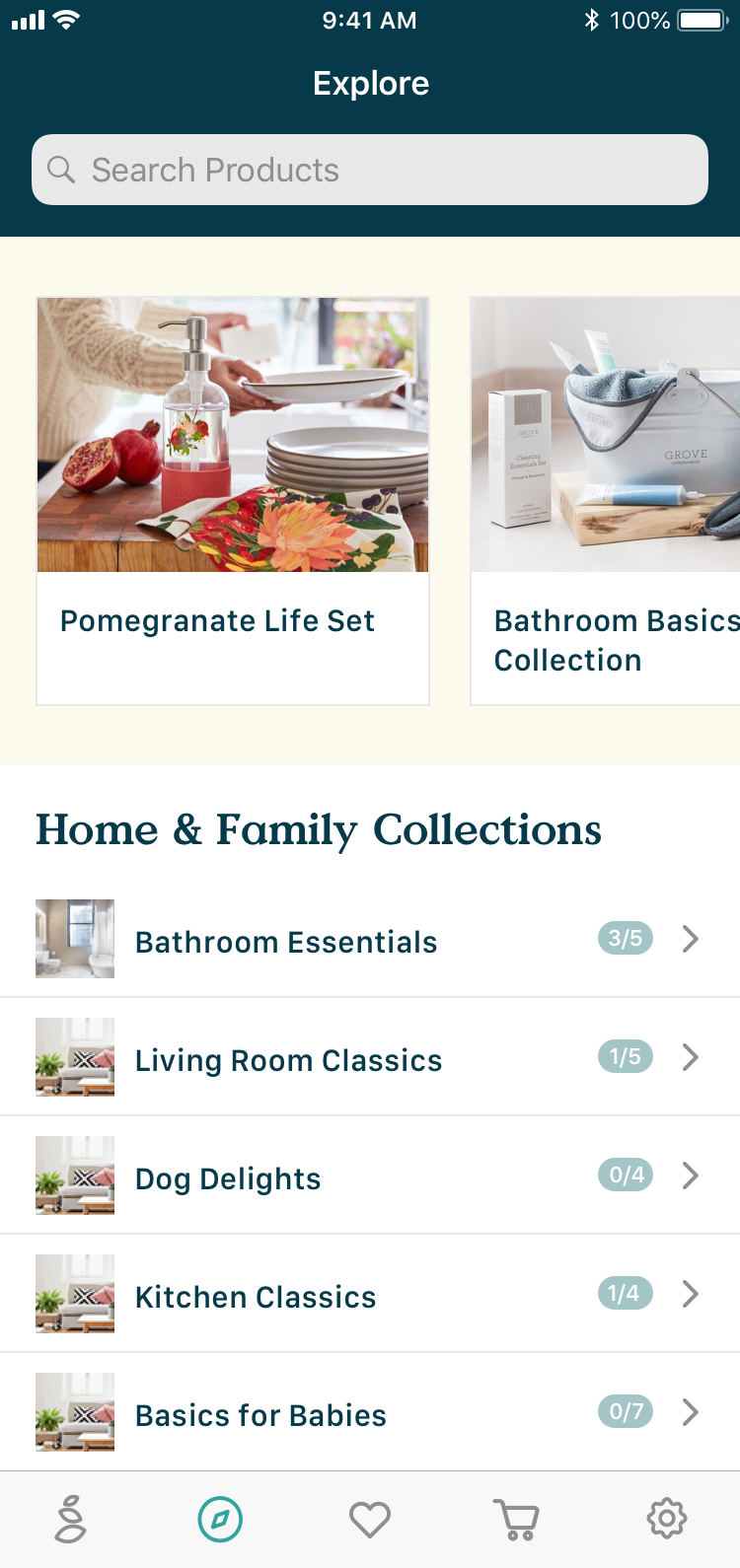The height and width of the screenshot is (1568, 740).
Task: Open the heart favorites tab
Action: [x=370, y=1519]
